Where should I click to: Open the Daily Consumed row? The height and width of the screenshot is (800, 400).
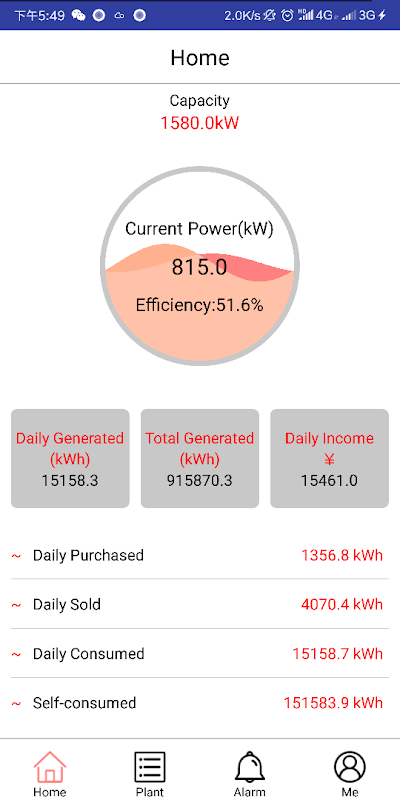(200, 654)
